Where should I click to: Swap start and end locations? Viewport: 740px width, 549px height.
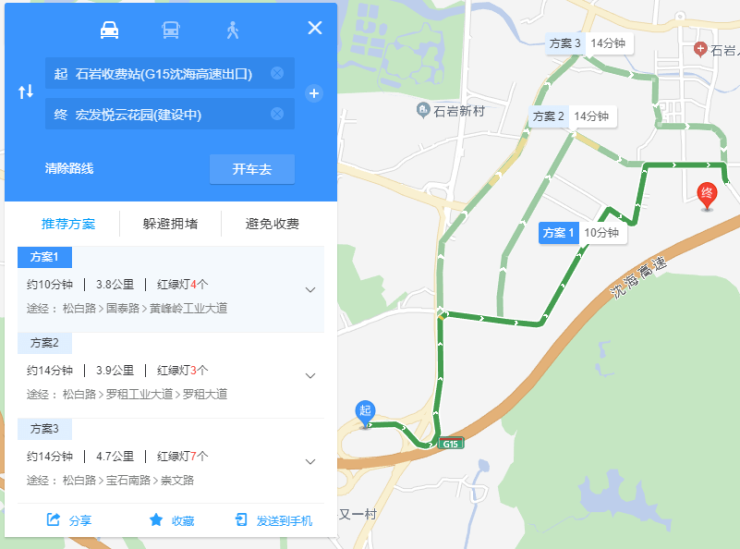26,92
